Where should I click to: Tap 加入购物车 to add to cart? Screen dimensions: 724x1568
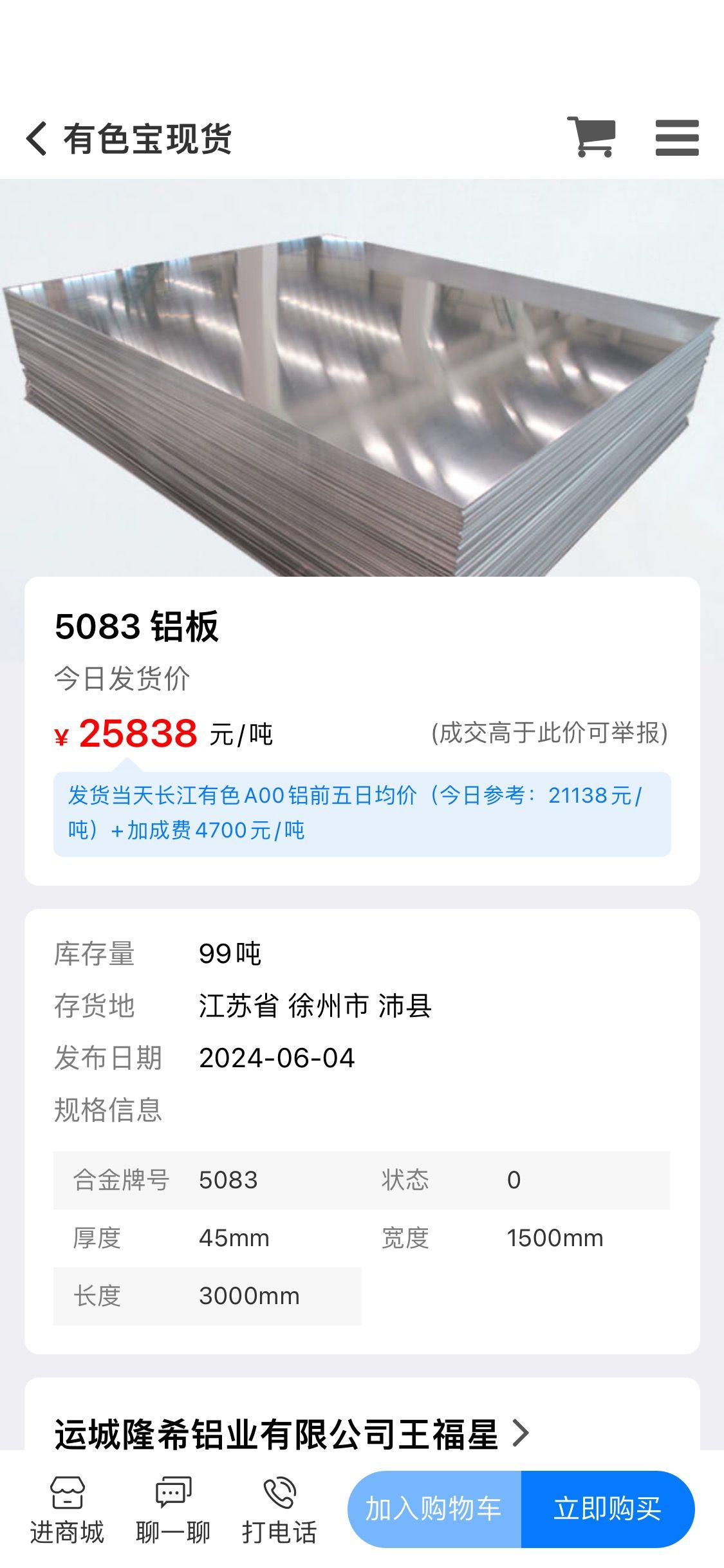(x=434, y=1509)
